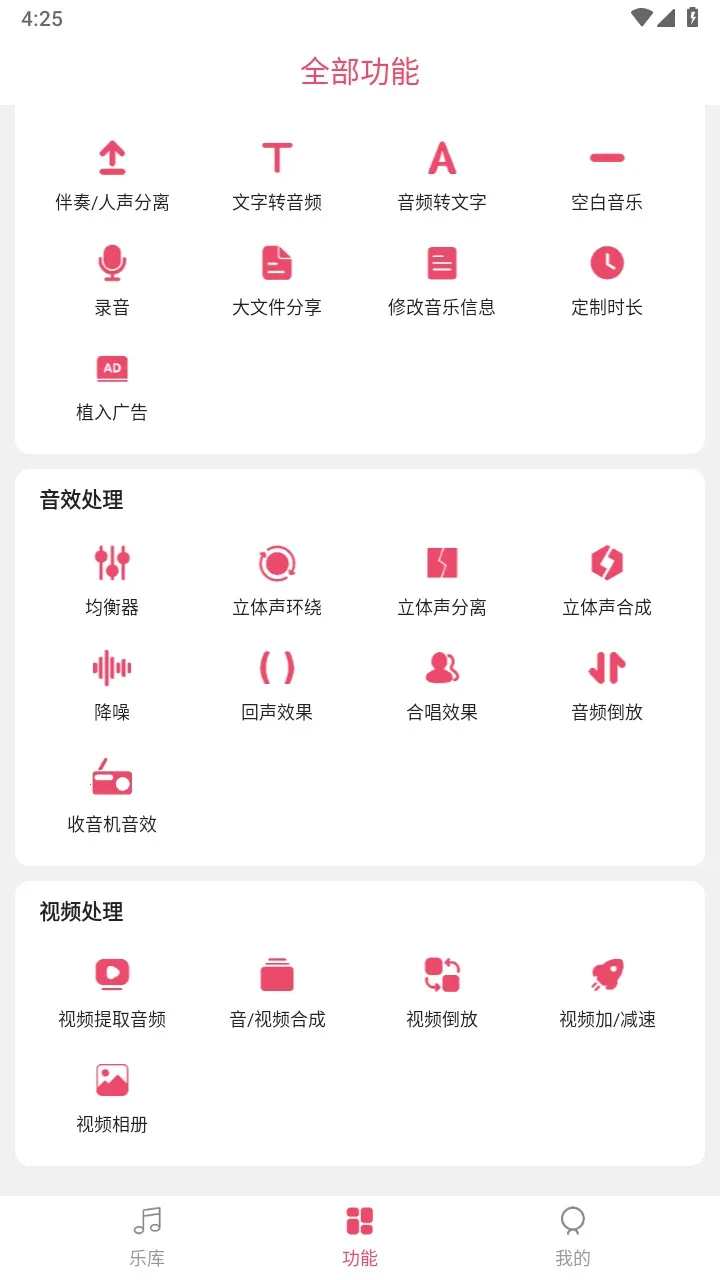Viewport: 720px width, 1280px height.
Task: Open 大文件分享 feature
Action: (277, 281)
